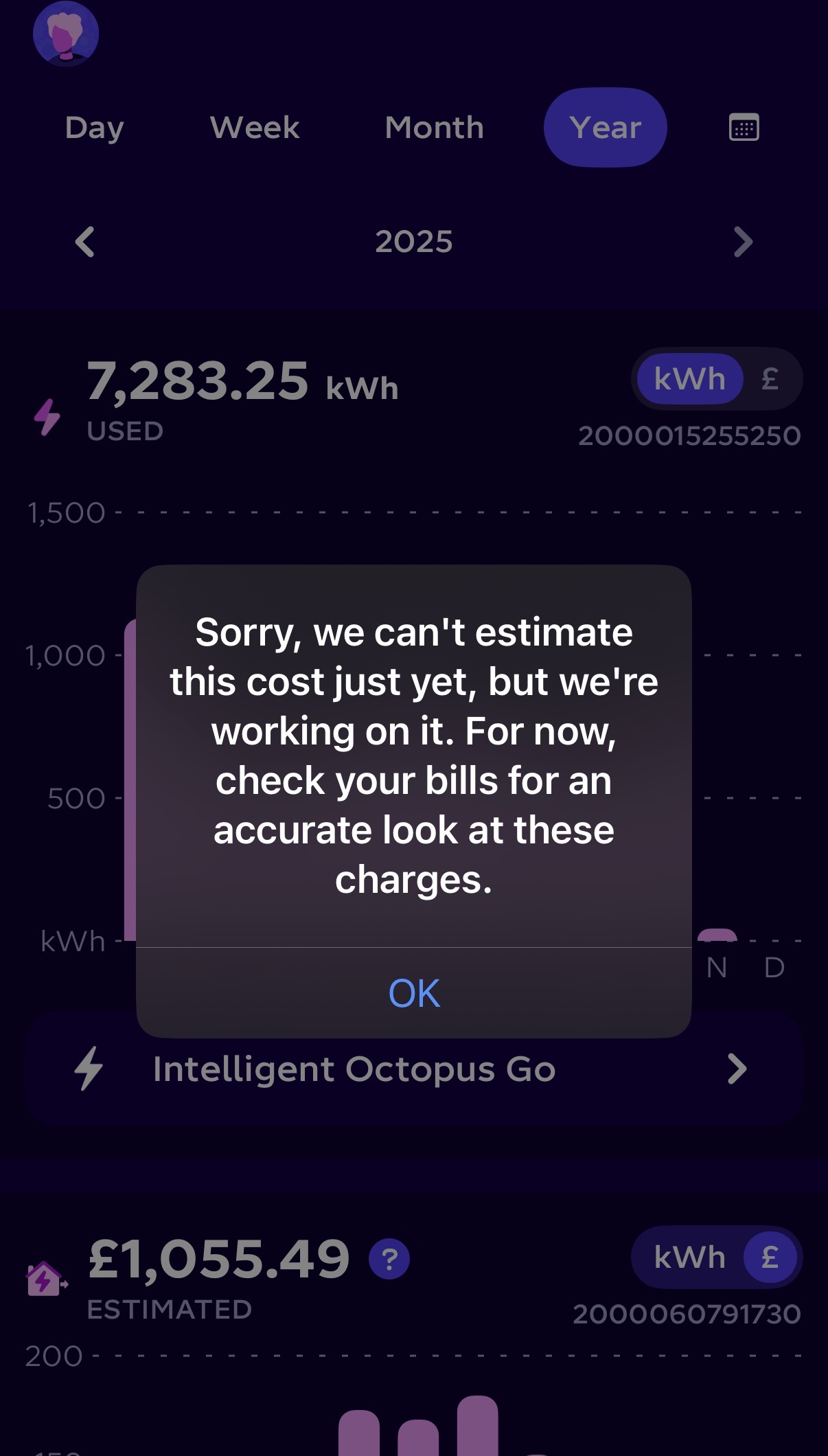This screenshot has width=828, height=1456.
Task: Show electricity usage cost in pounds
Action: pyautogui.click(x=770, y=379)
